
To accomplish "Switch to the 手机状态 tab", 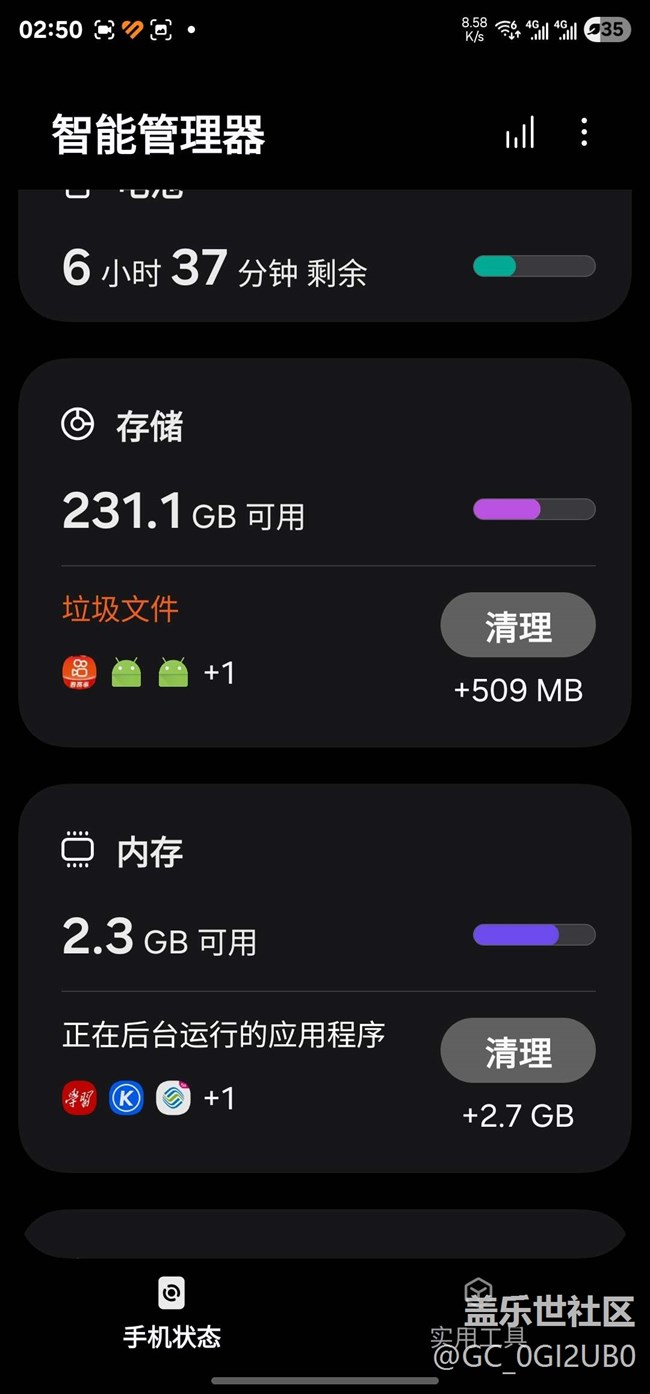I will click(171, 1313).
